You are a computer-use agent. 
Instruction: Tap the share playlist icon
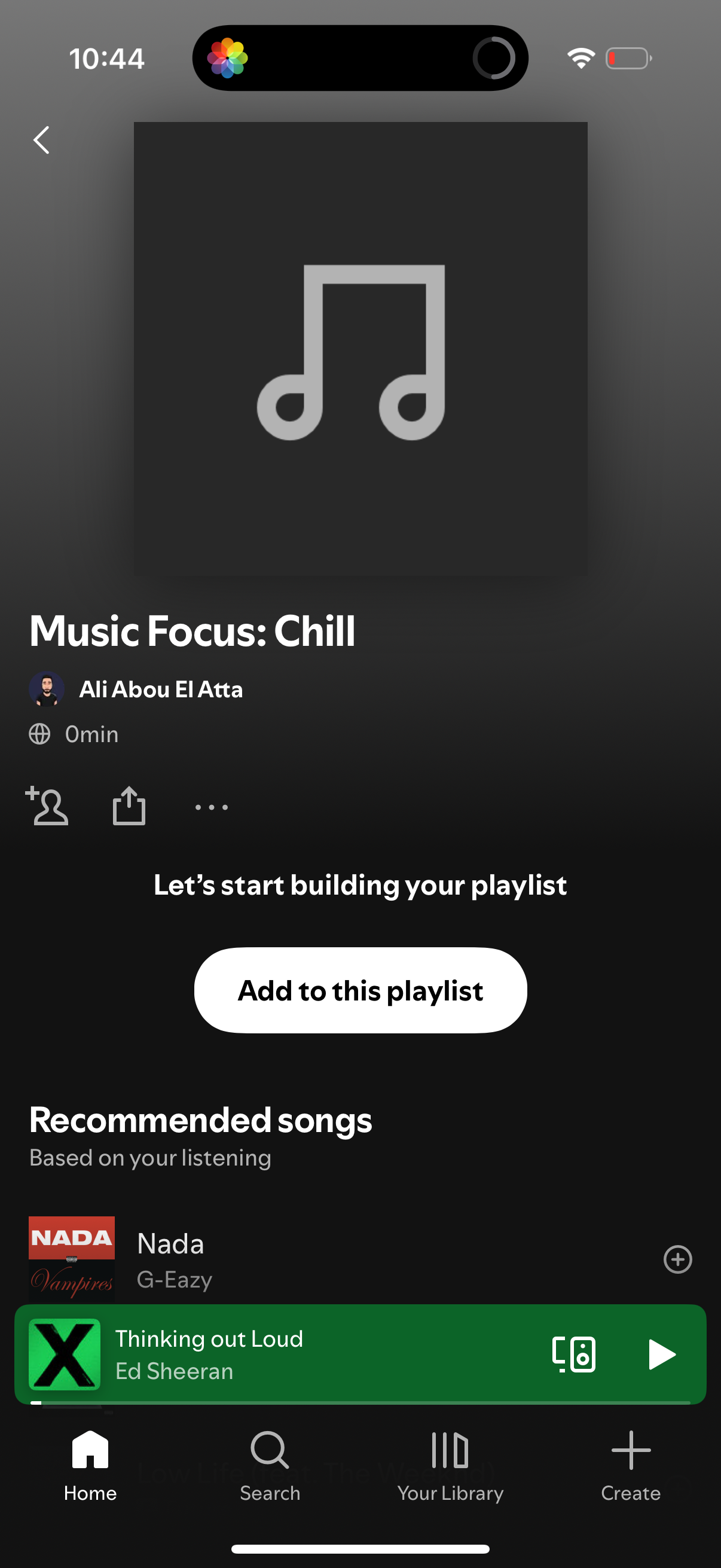point(129,806)
